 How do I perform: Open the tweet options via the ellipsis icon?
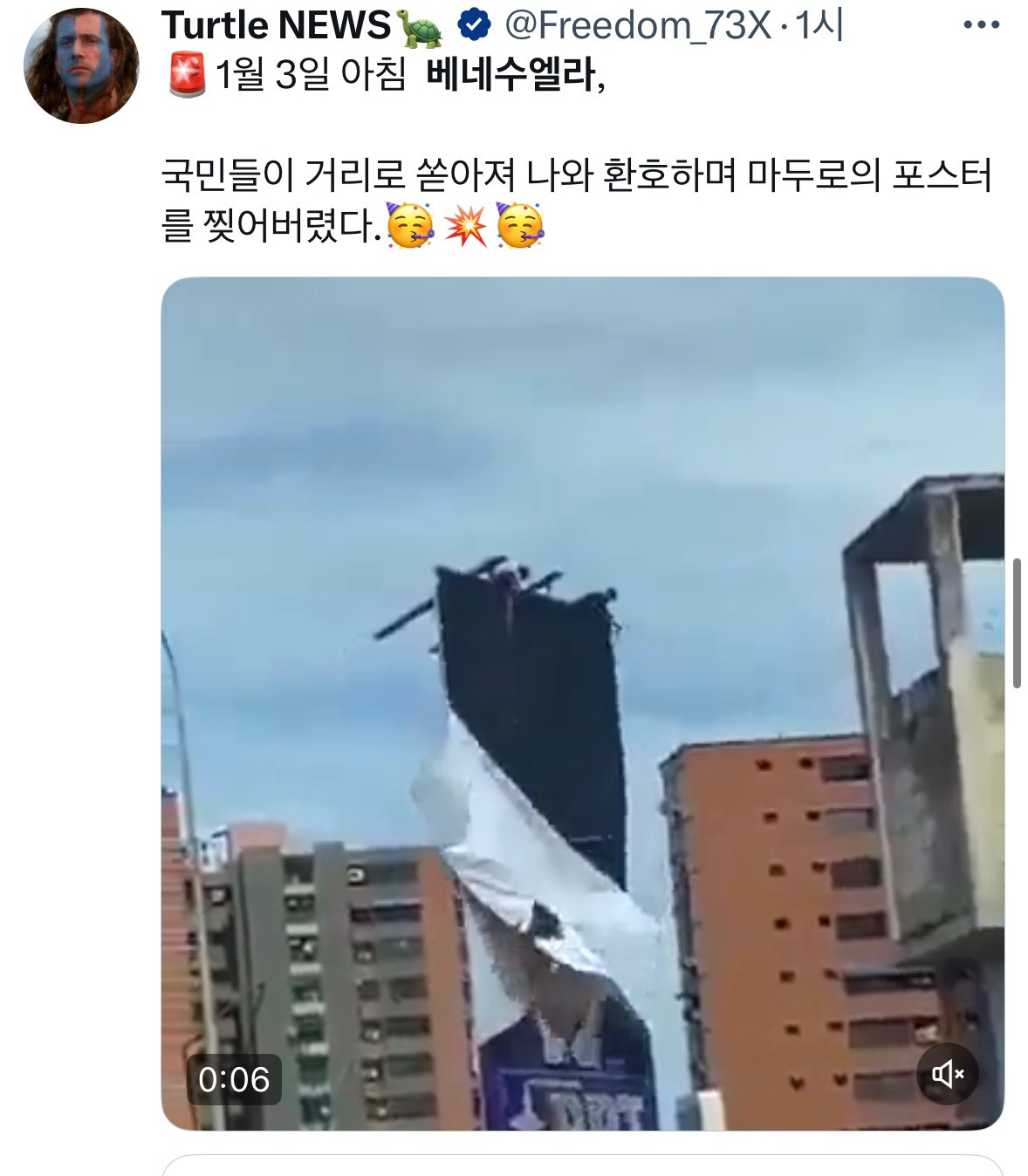[x=979, y=24]
